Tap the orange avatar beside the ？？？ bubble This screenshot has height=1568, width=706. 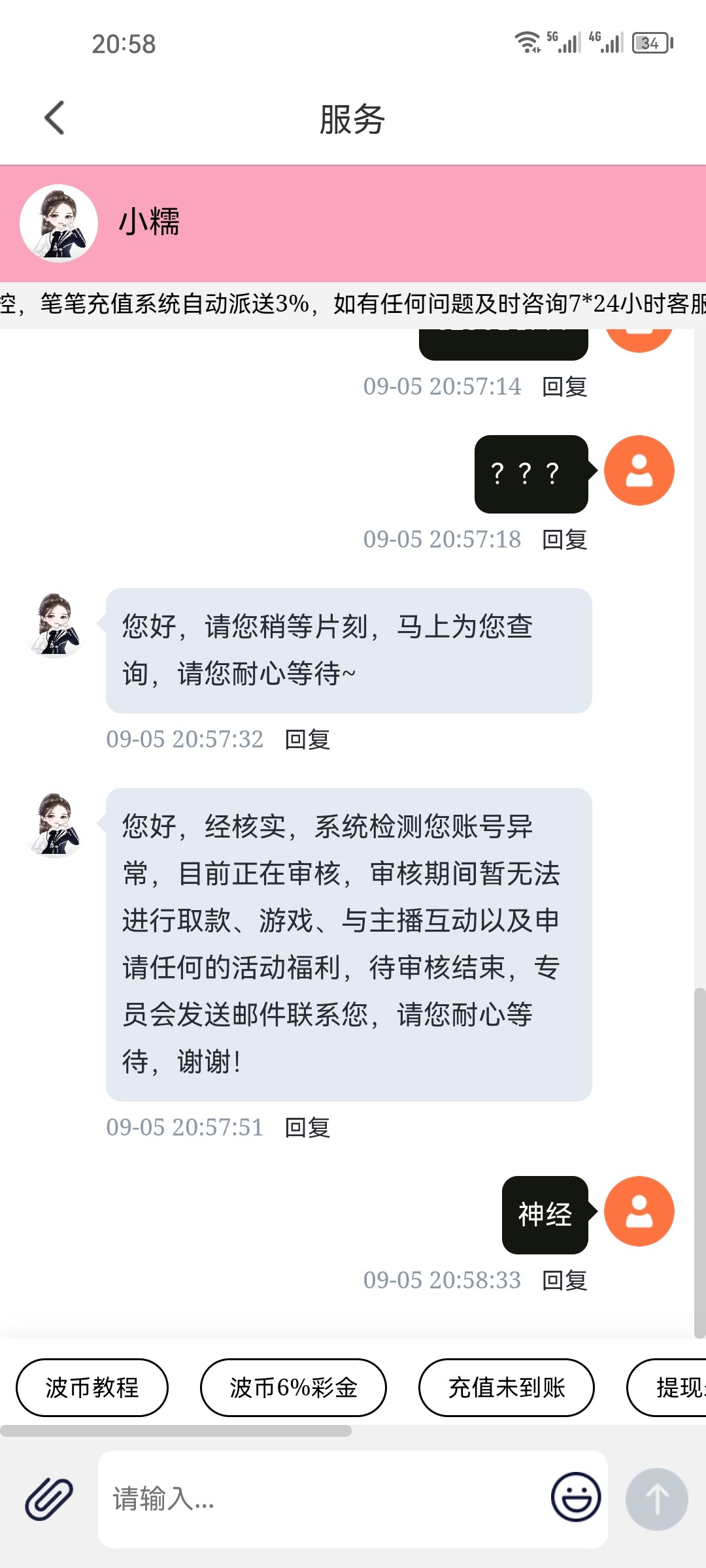point(639,472)
